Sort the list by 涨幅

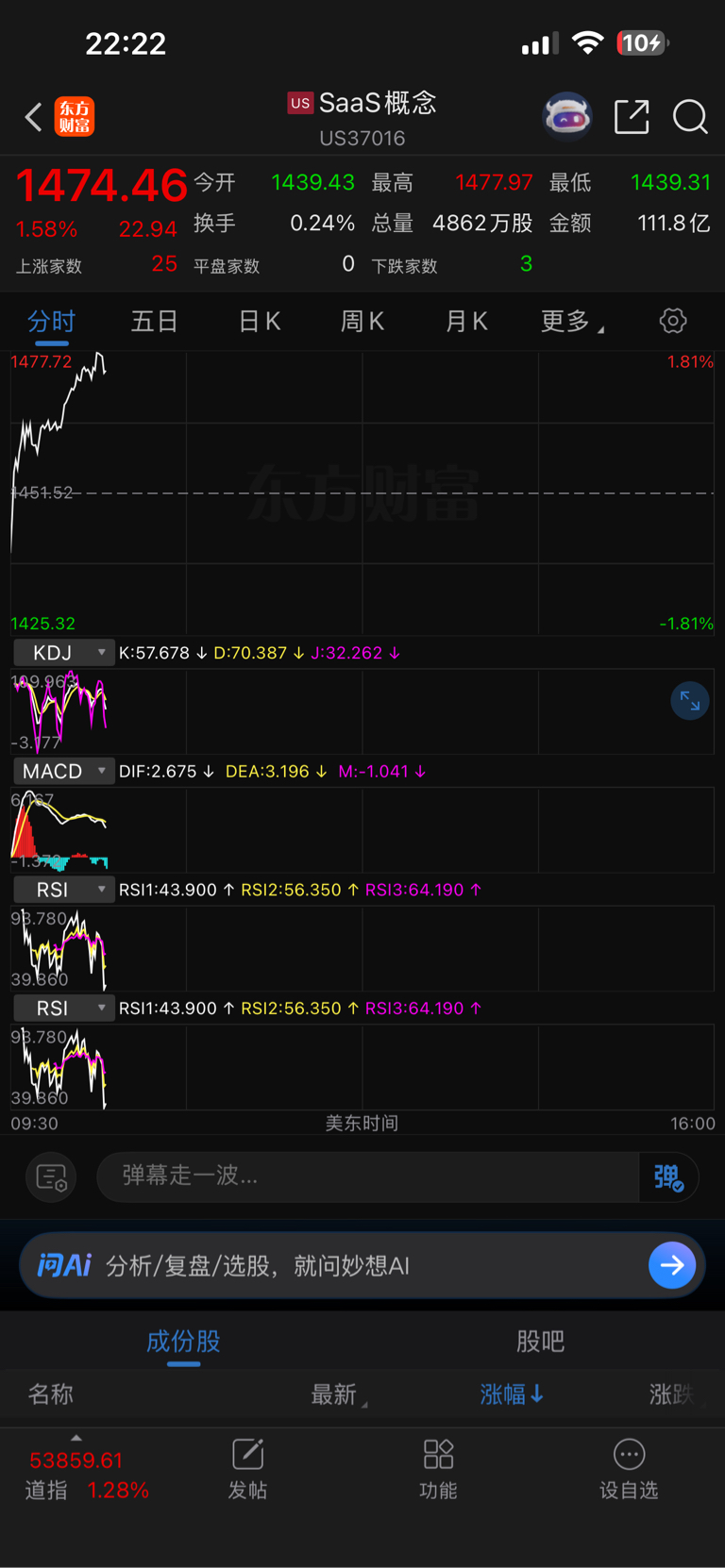point(512,1394)
